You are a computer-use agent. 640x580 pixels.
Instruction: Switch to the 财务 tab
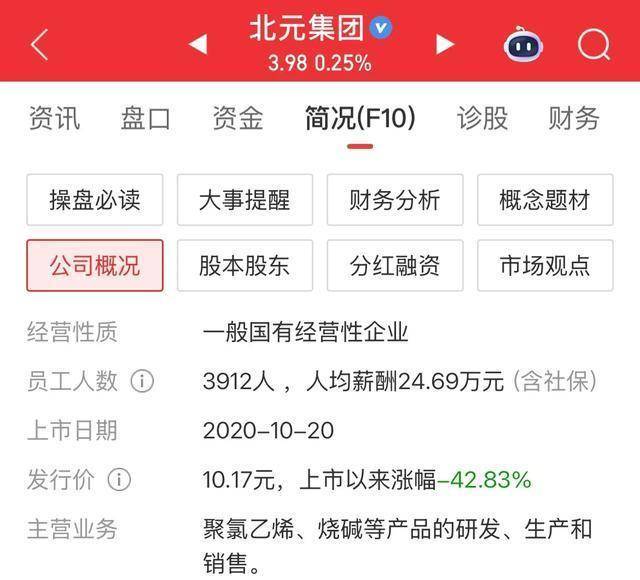pyautogui.click(x=574, y=119)
